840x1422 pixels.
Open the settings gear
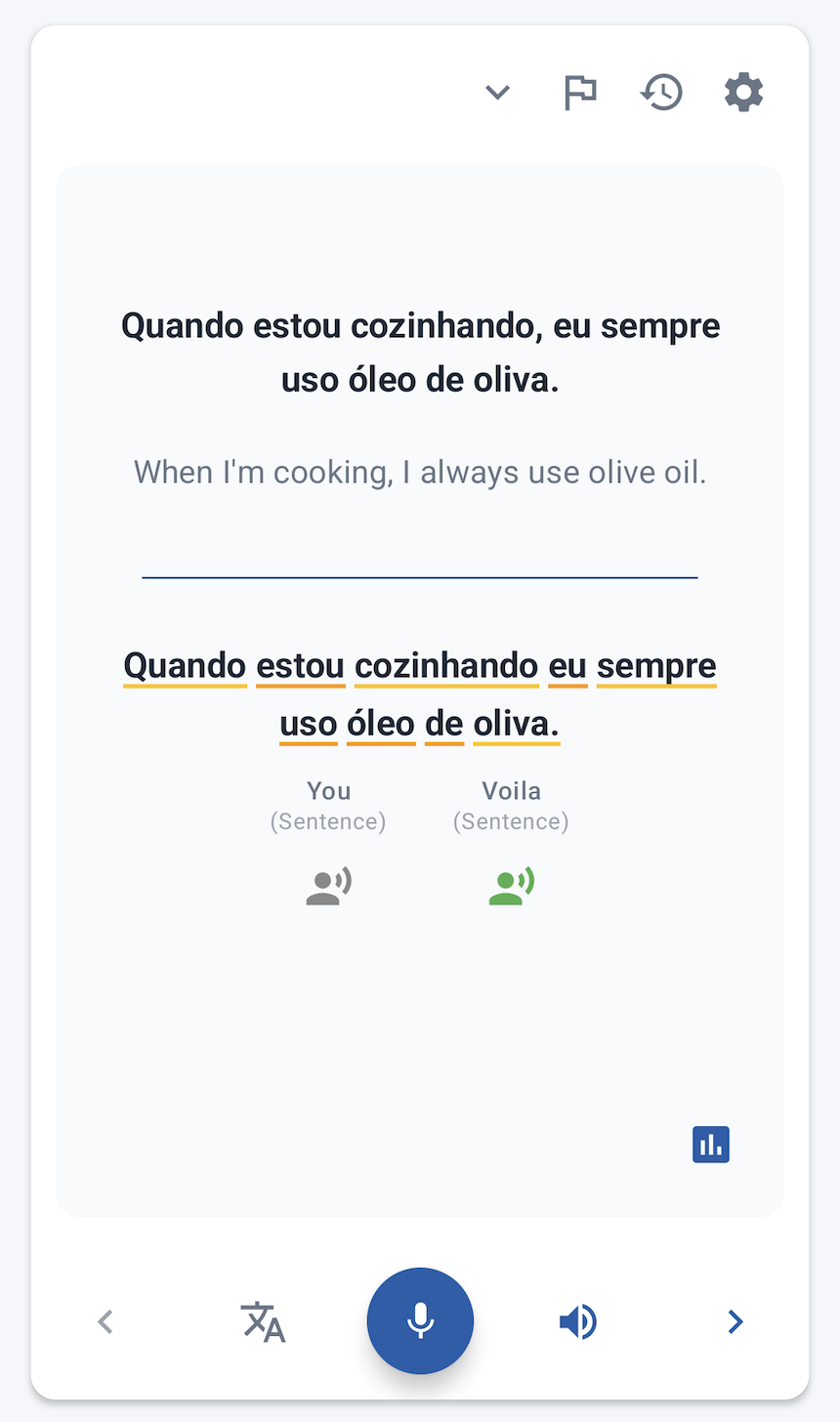pyautogui.click(x=743, y=93)
